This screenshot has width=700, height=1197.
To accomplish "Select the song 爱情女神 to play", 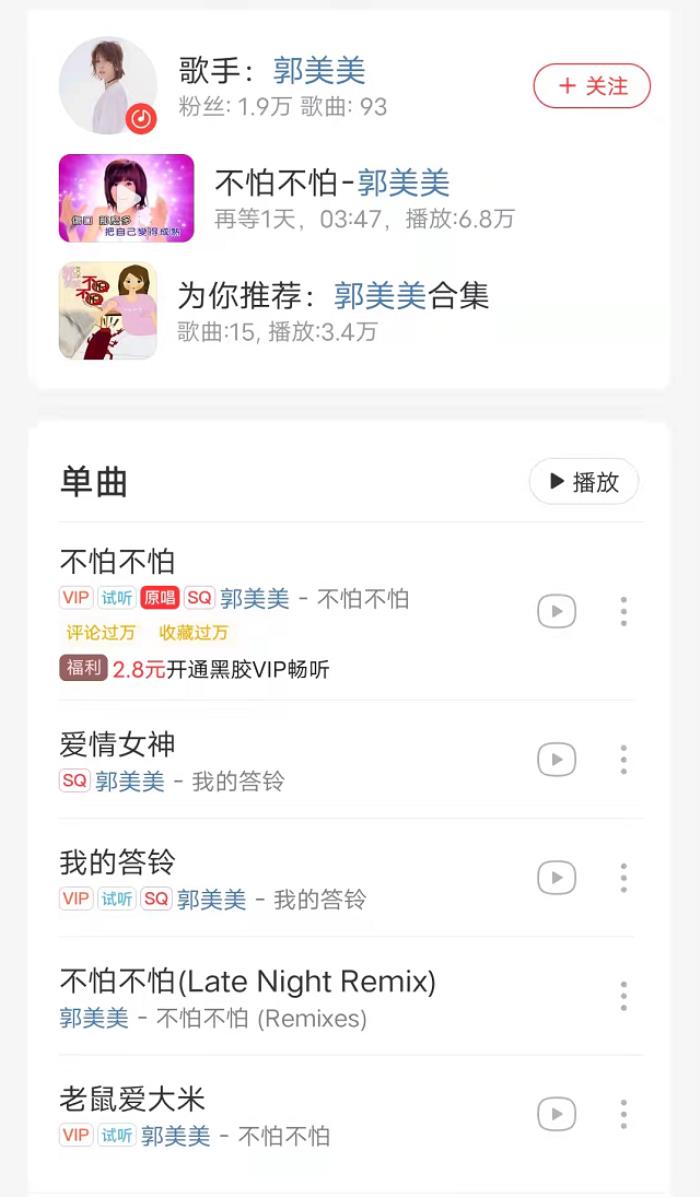I will point(118,745).
